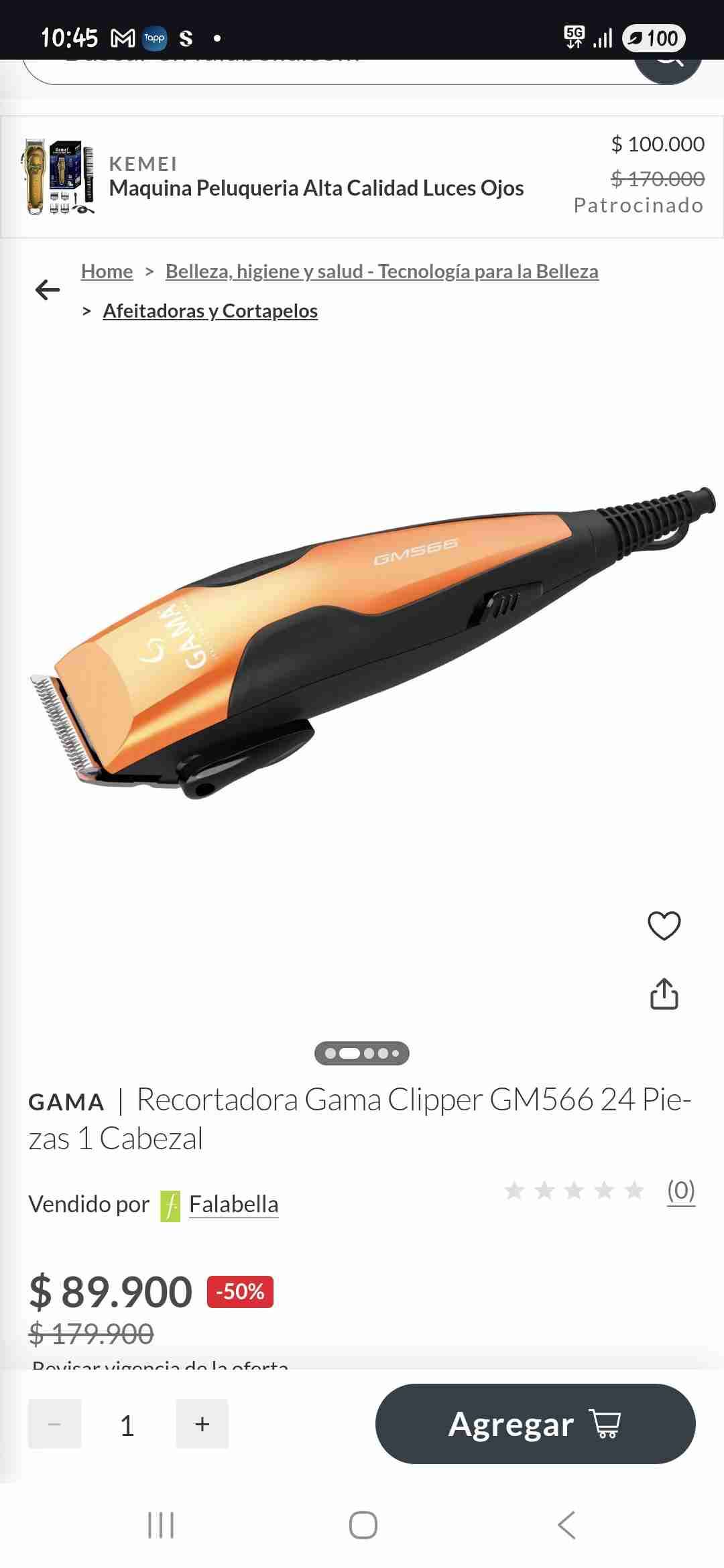This screenshot has height=1568, width=724.
Task: View the product reviews count (0)
Action: coord(680,1191)
